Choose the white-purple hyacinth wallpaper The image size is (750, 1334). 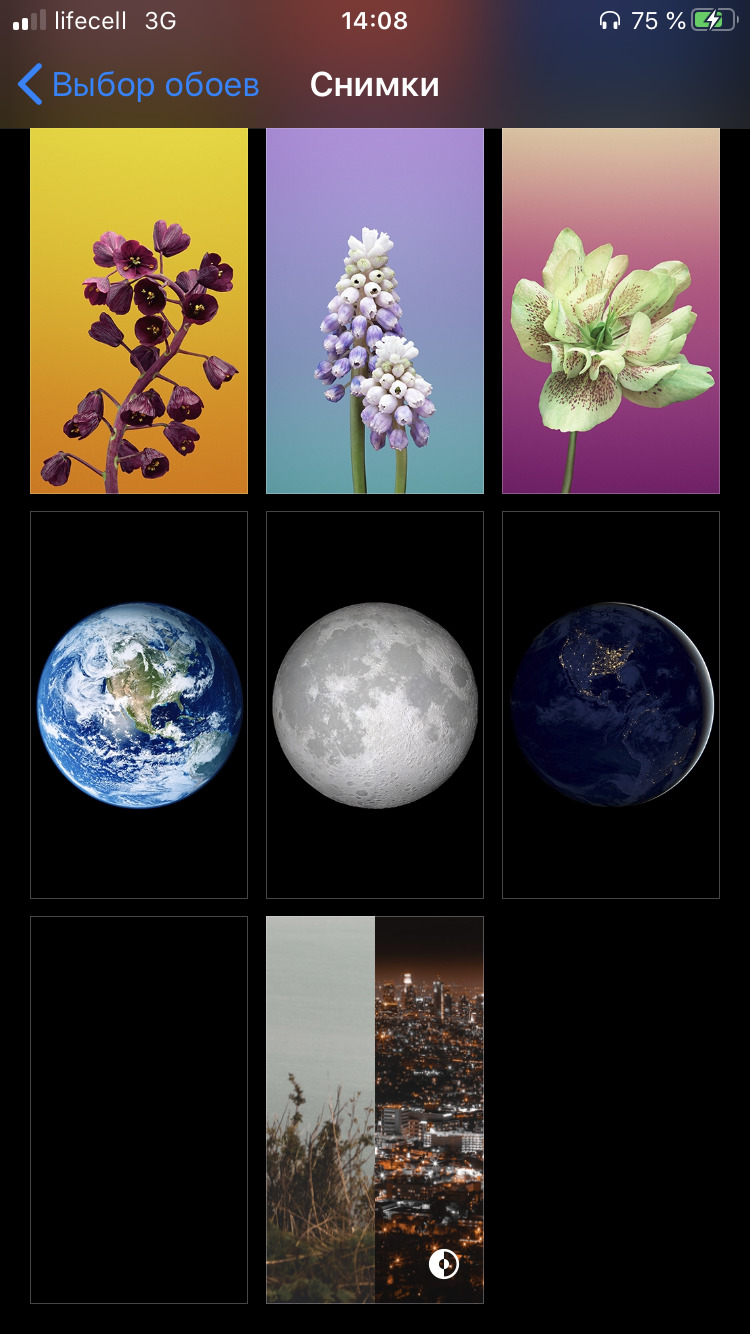pos(375,310)
